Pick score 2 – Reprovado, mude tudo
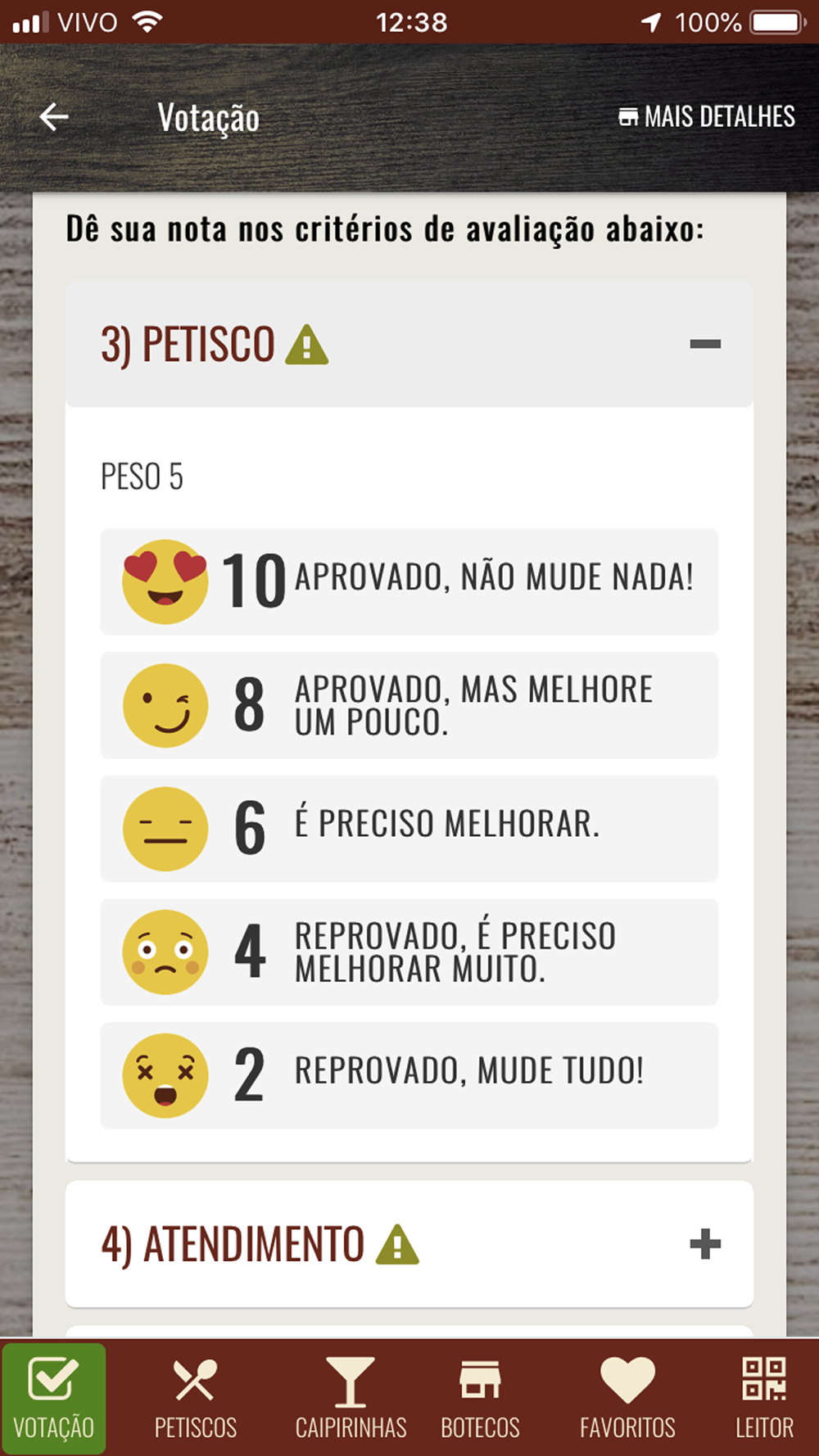 (x=409, y=1074)
